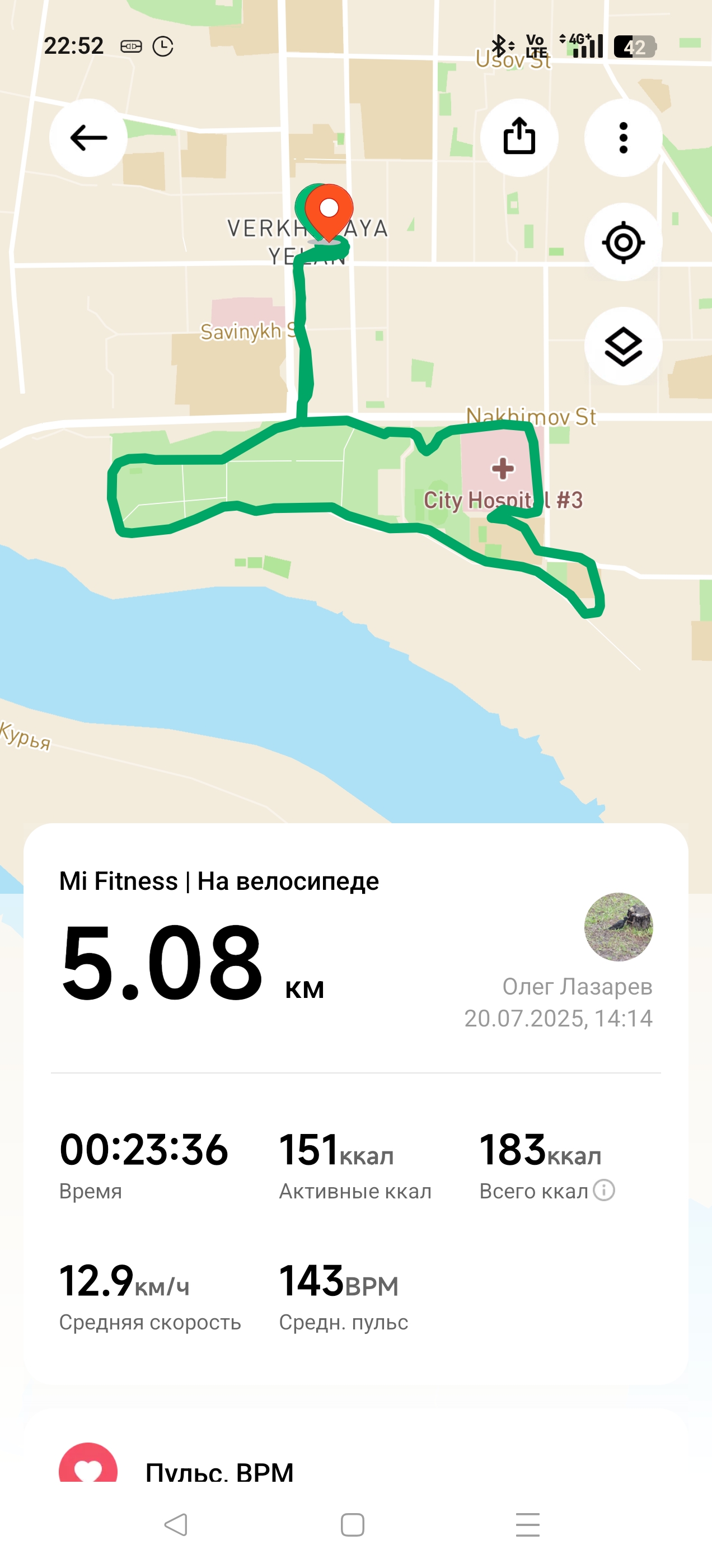
Task: Show info about total kcal
Action: [x=603, y=1190]
